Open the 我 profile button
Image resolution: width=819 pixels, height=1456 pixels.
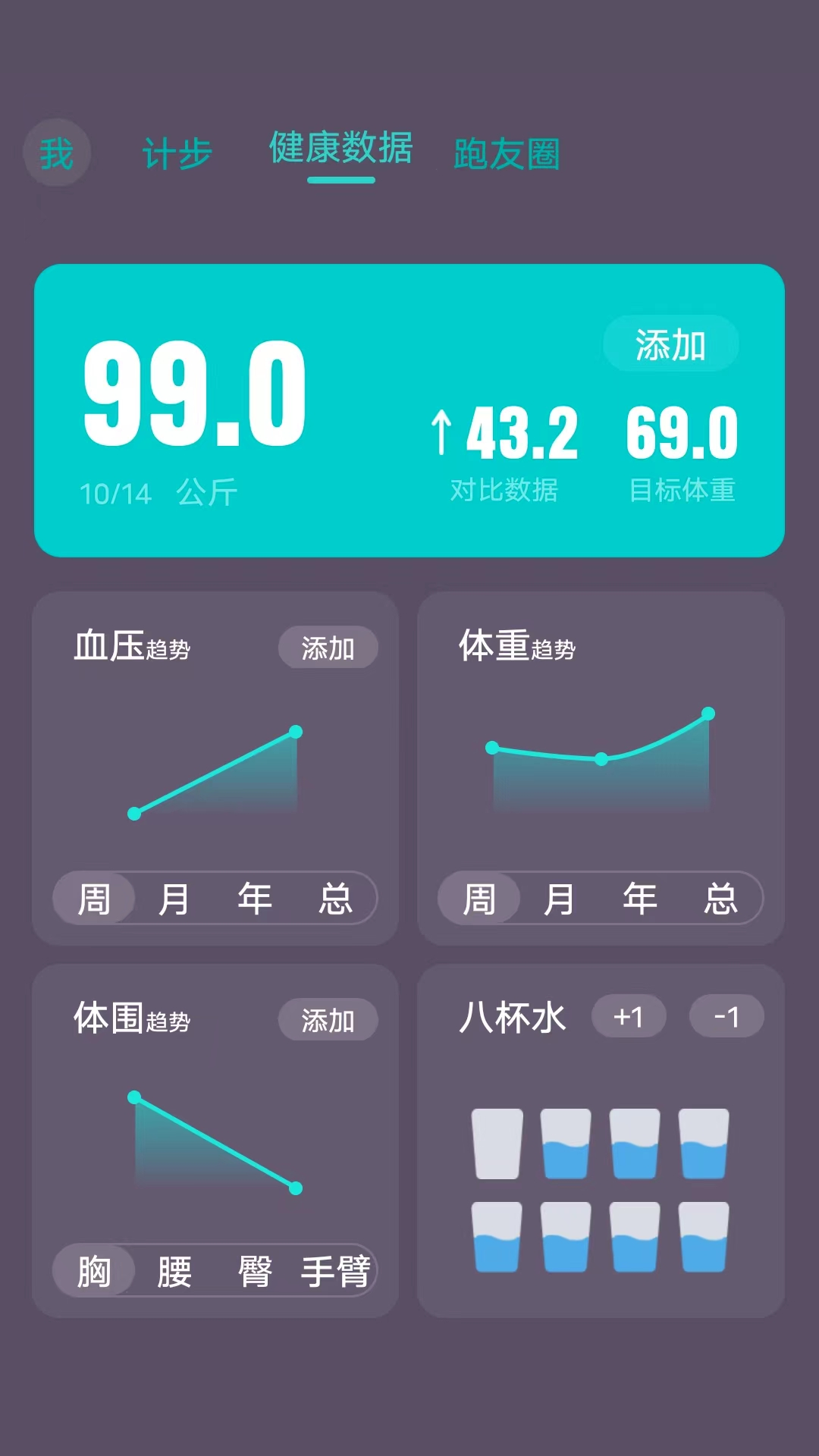(57, 152)
